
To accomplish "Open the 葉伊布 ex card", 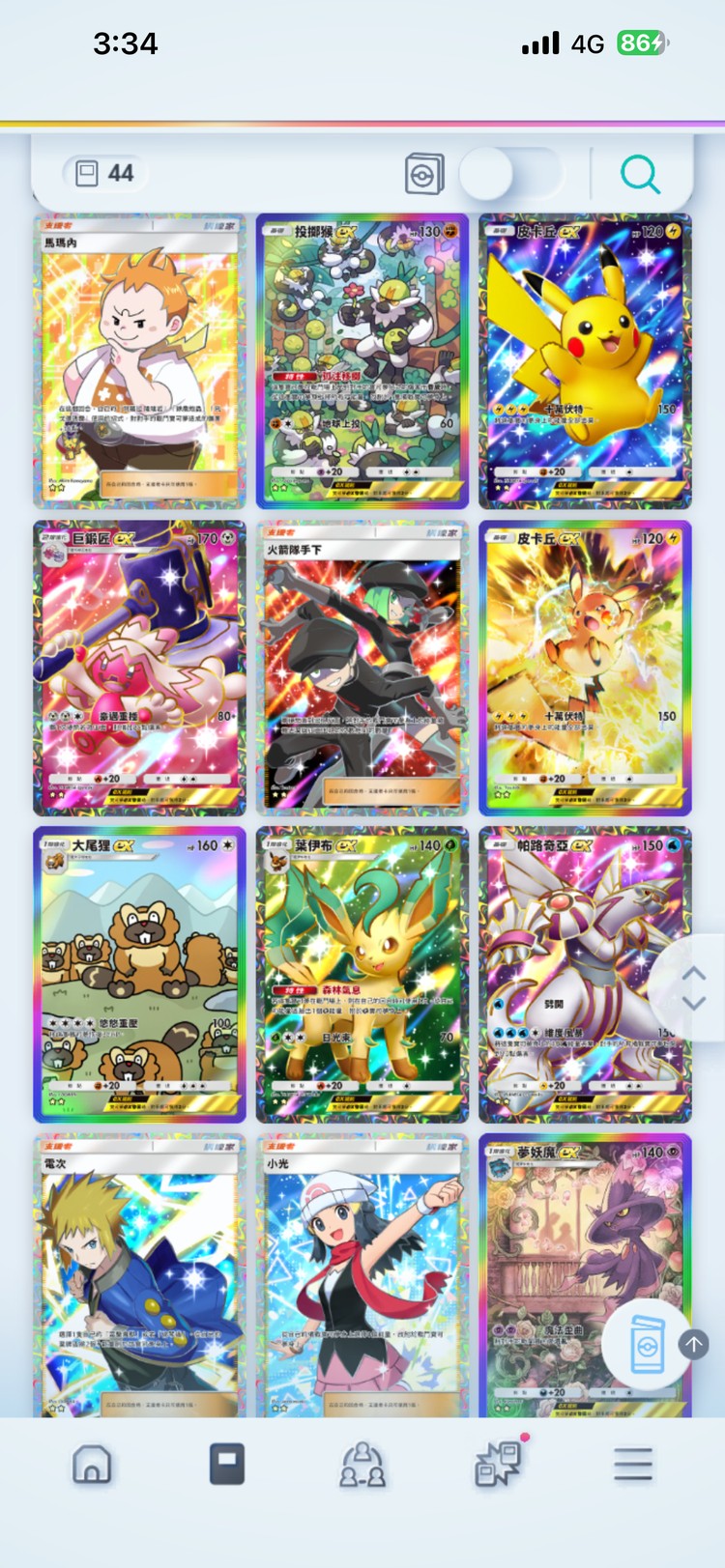I will pyautogui.click(x=362, y=974).
